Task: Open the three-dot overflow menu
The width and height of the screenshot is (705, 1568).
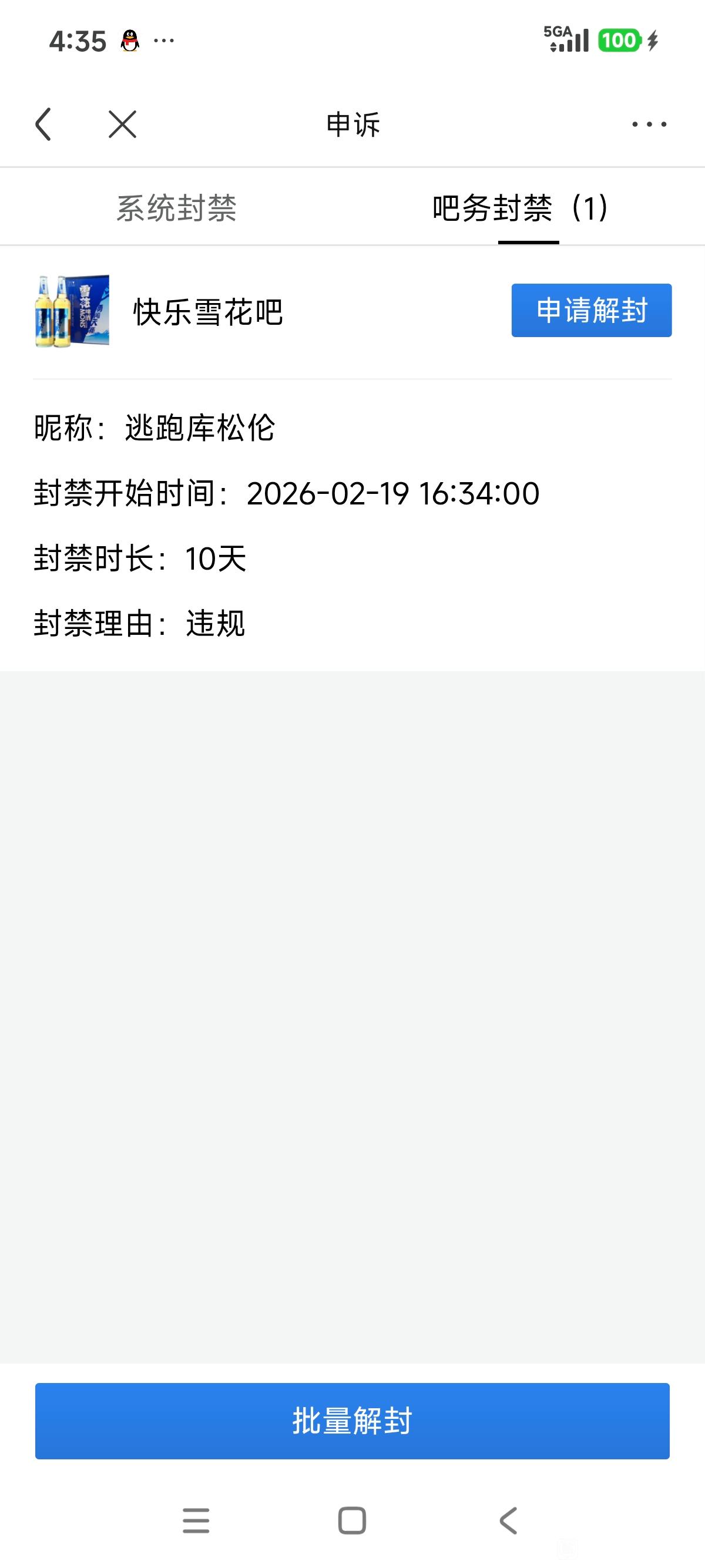Action: pos(649,124)
